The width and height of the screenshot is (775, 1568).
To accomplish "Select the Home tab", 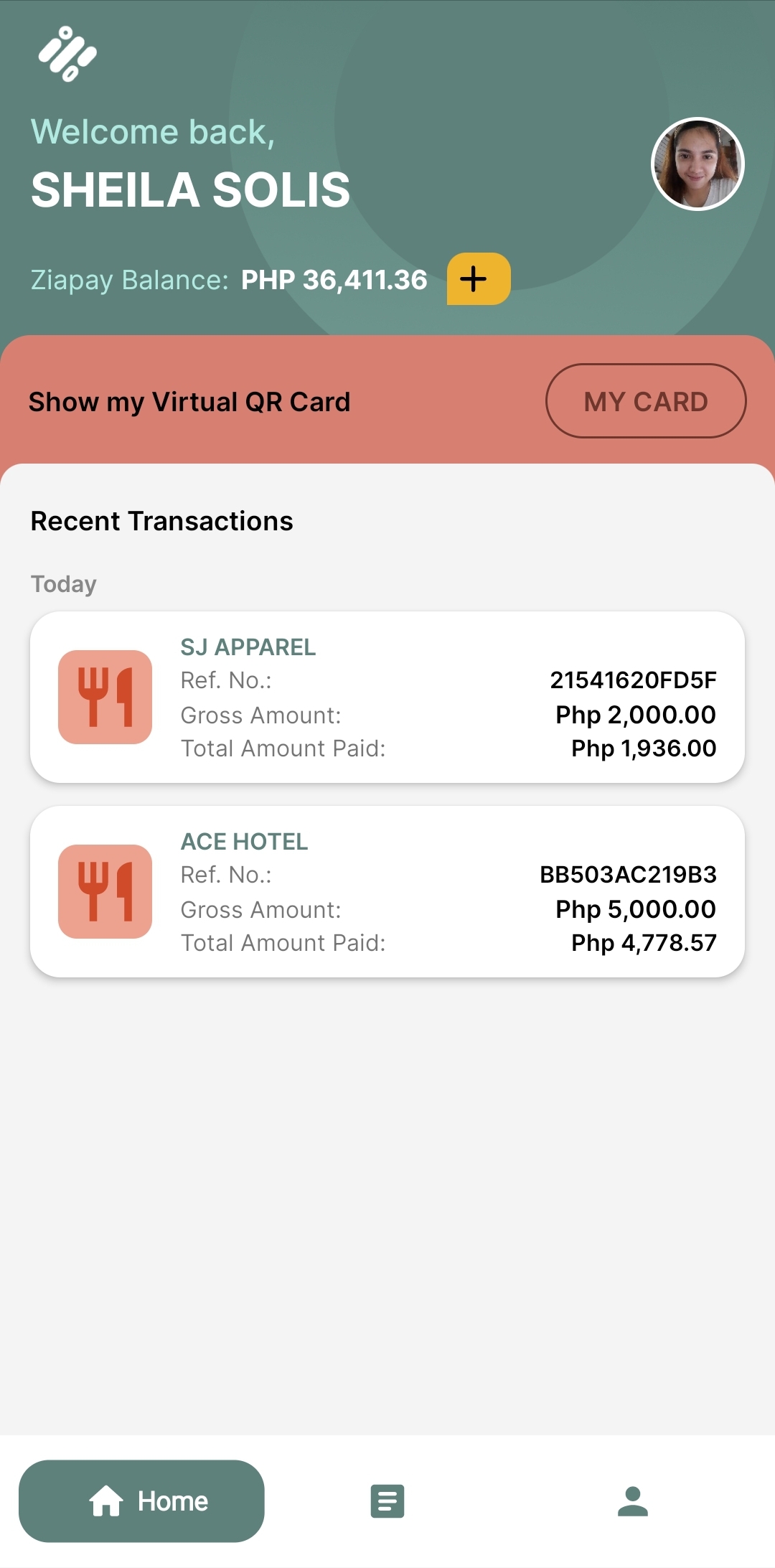I will click(141, 1501).
